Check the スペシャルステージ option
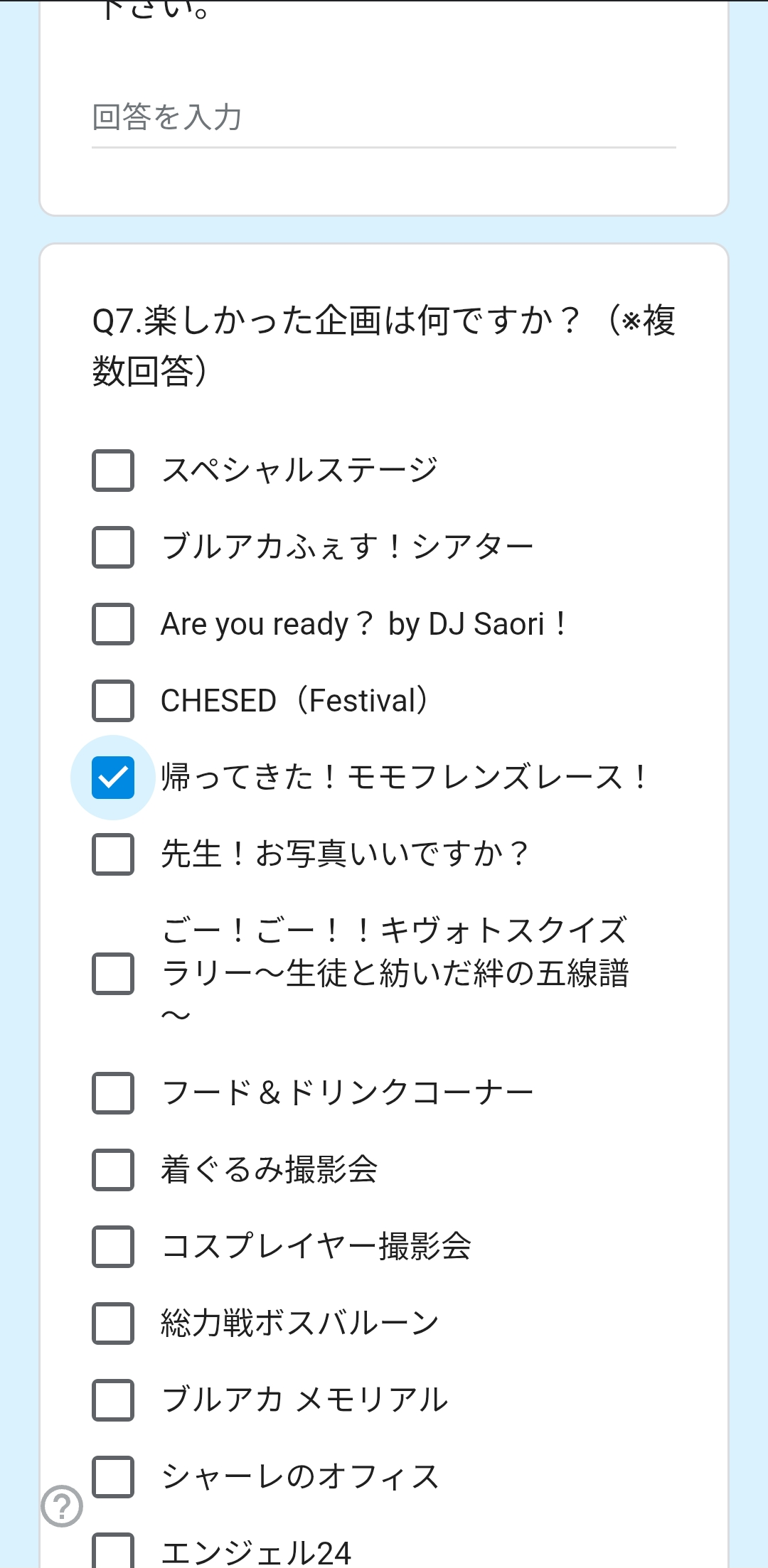Image resolution: width=768 pixels, height=1568 pixels. pos(113,471)
